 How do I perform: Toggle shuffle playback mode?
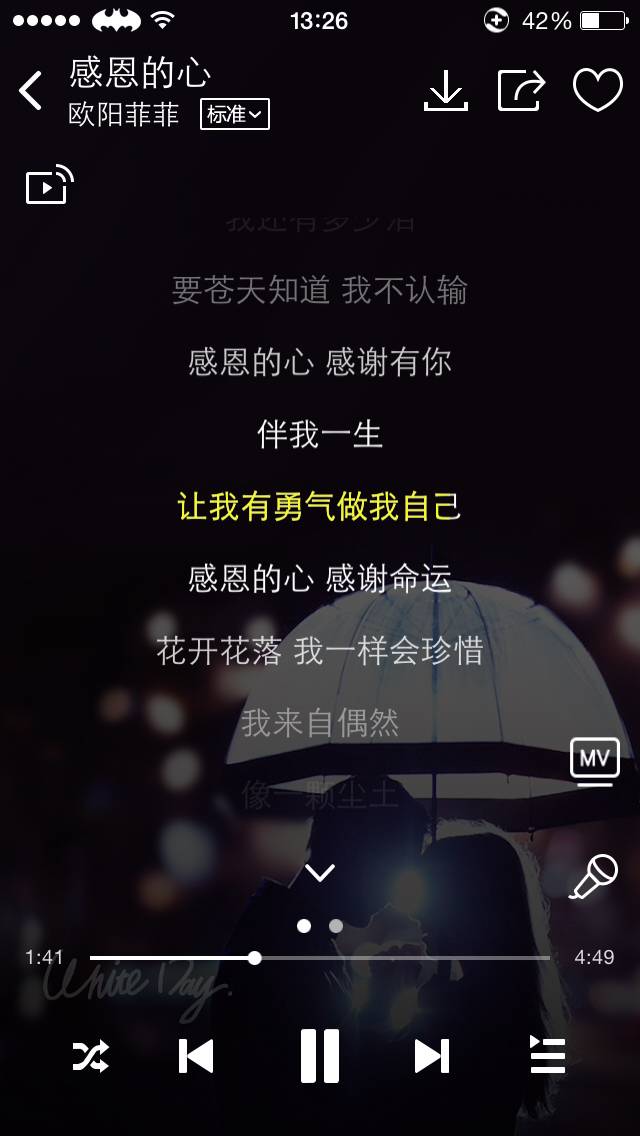(x=91, y=1056)
